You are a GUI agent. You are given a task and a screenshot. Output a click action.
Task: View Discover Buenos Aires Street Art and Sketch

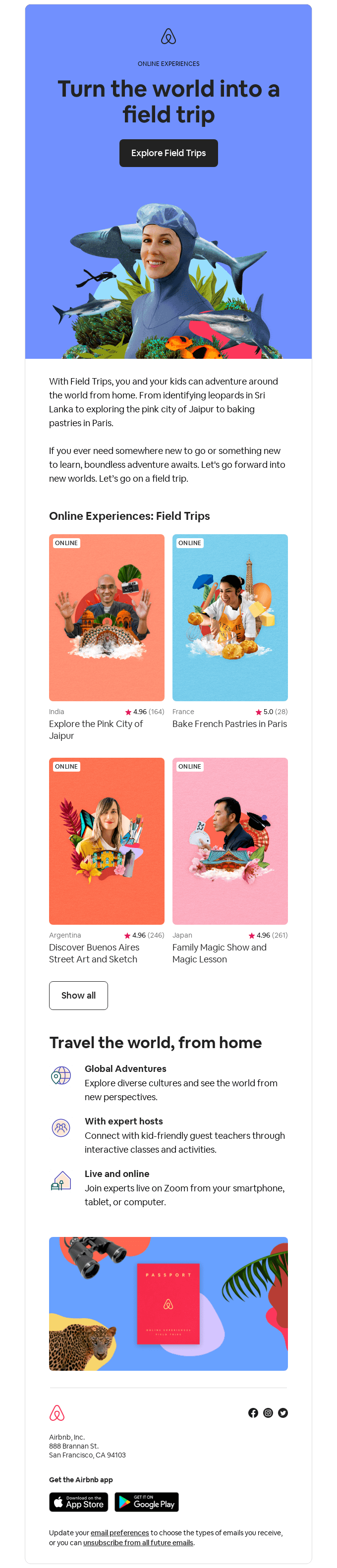(x=107, y=840)
